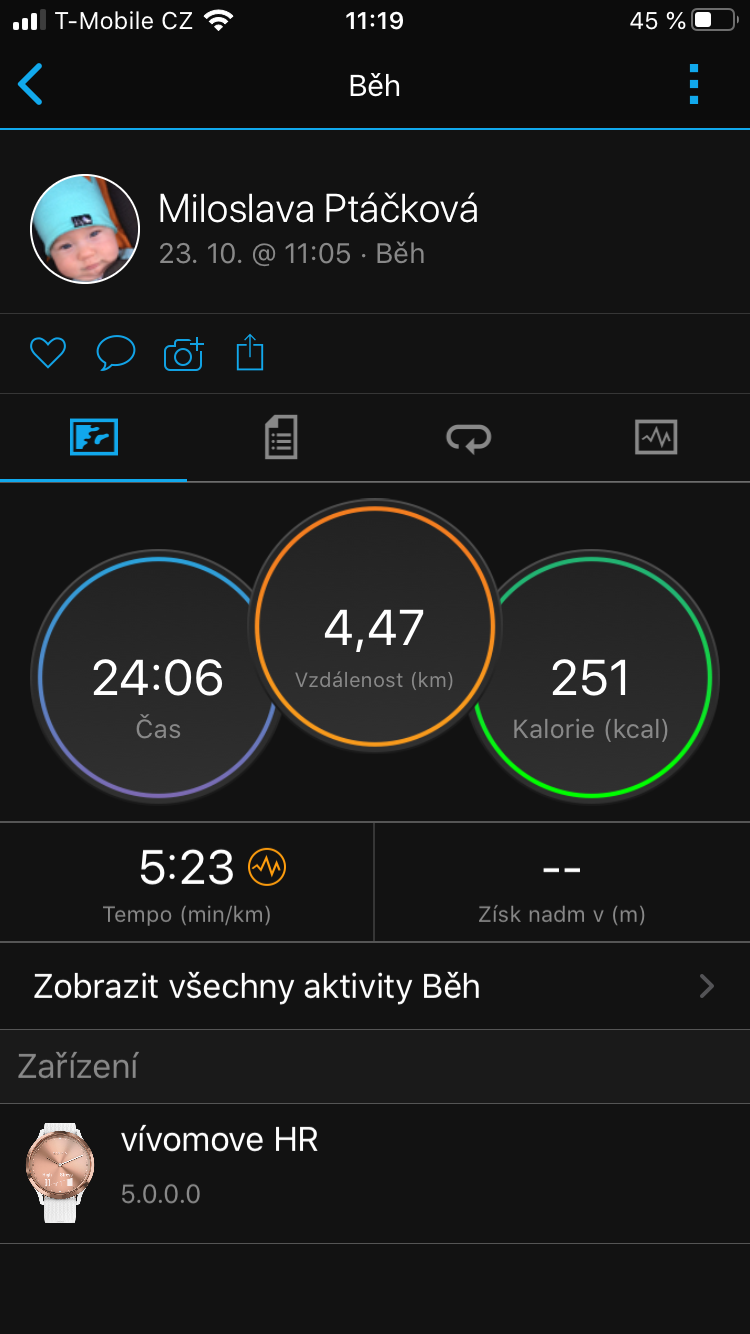This screenshot has height=1334, width=750.
Task: Open Miloslava Ptáčková's profile picture
Action: (x=85, y=229)
